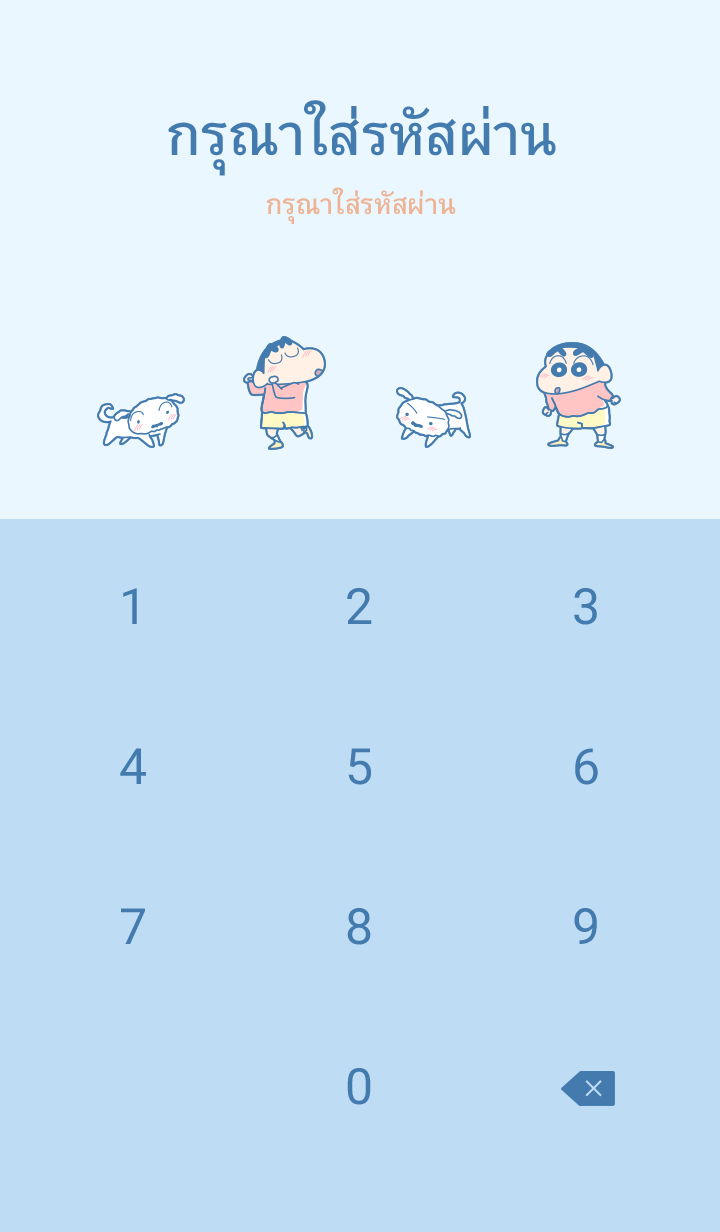The width and height of the screenshot is (720, 1232).
Task: Enter number 4 on the passcode pad
Action: tap(132, 767)
